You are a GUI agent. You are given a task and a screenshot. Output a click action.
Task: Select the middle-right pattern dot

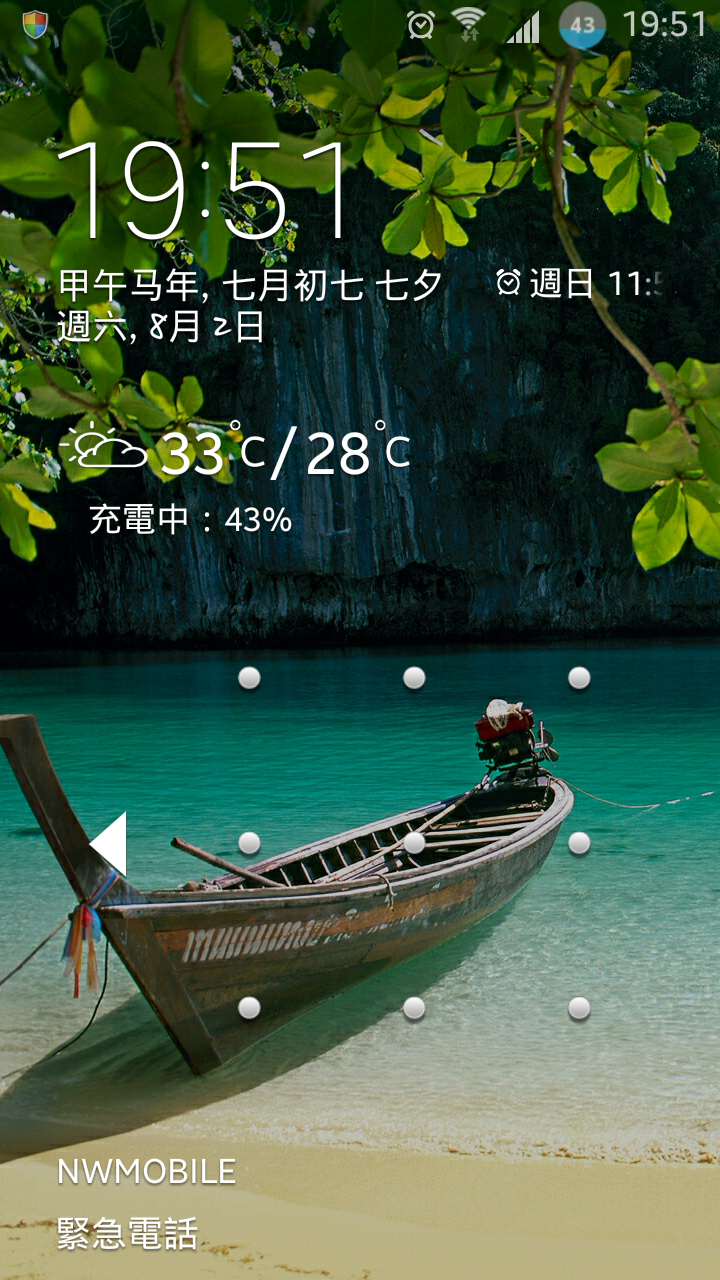[x=579, y=843]
